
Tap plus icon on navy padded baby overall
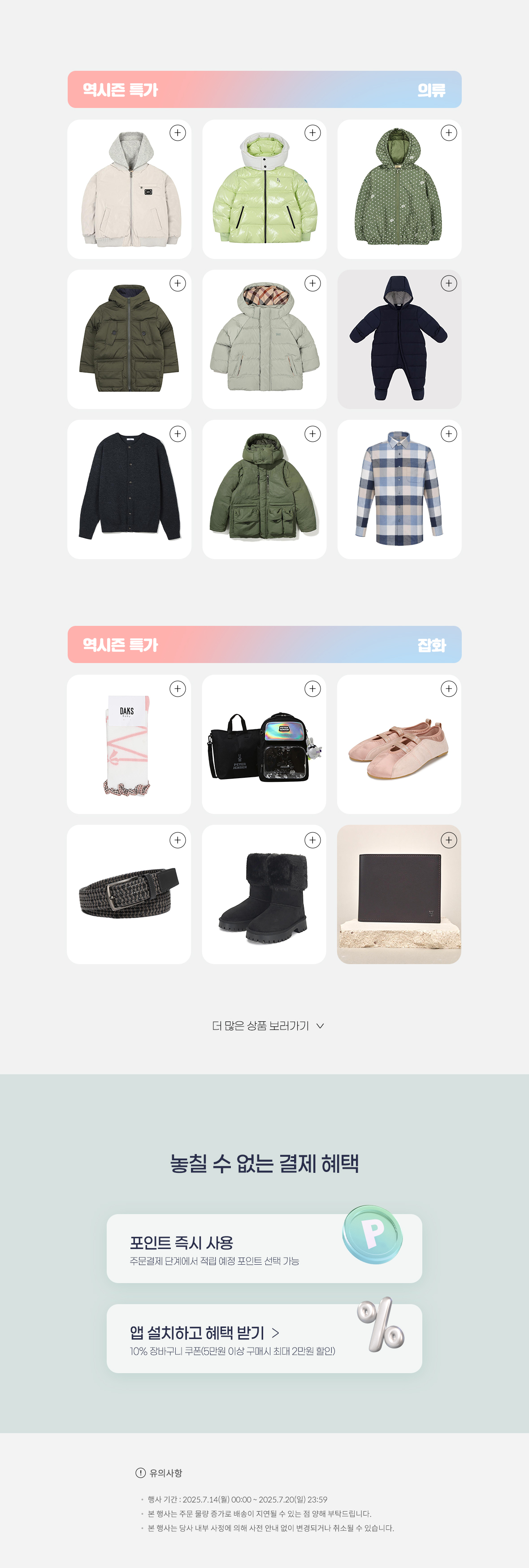point(449,283)
